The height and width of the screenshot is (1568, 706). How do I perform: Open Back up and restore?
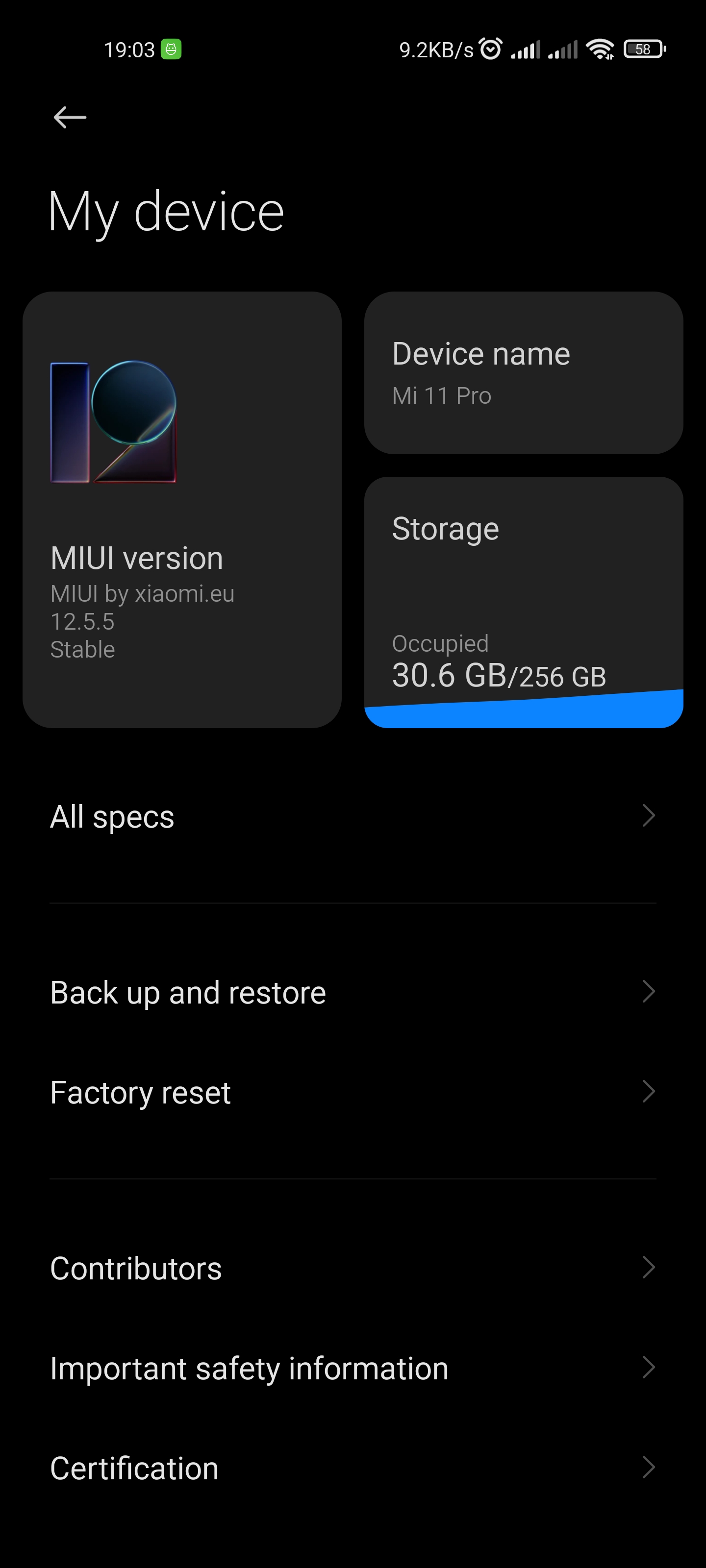[x=352, y=992]
